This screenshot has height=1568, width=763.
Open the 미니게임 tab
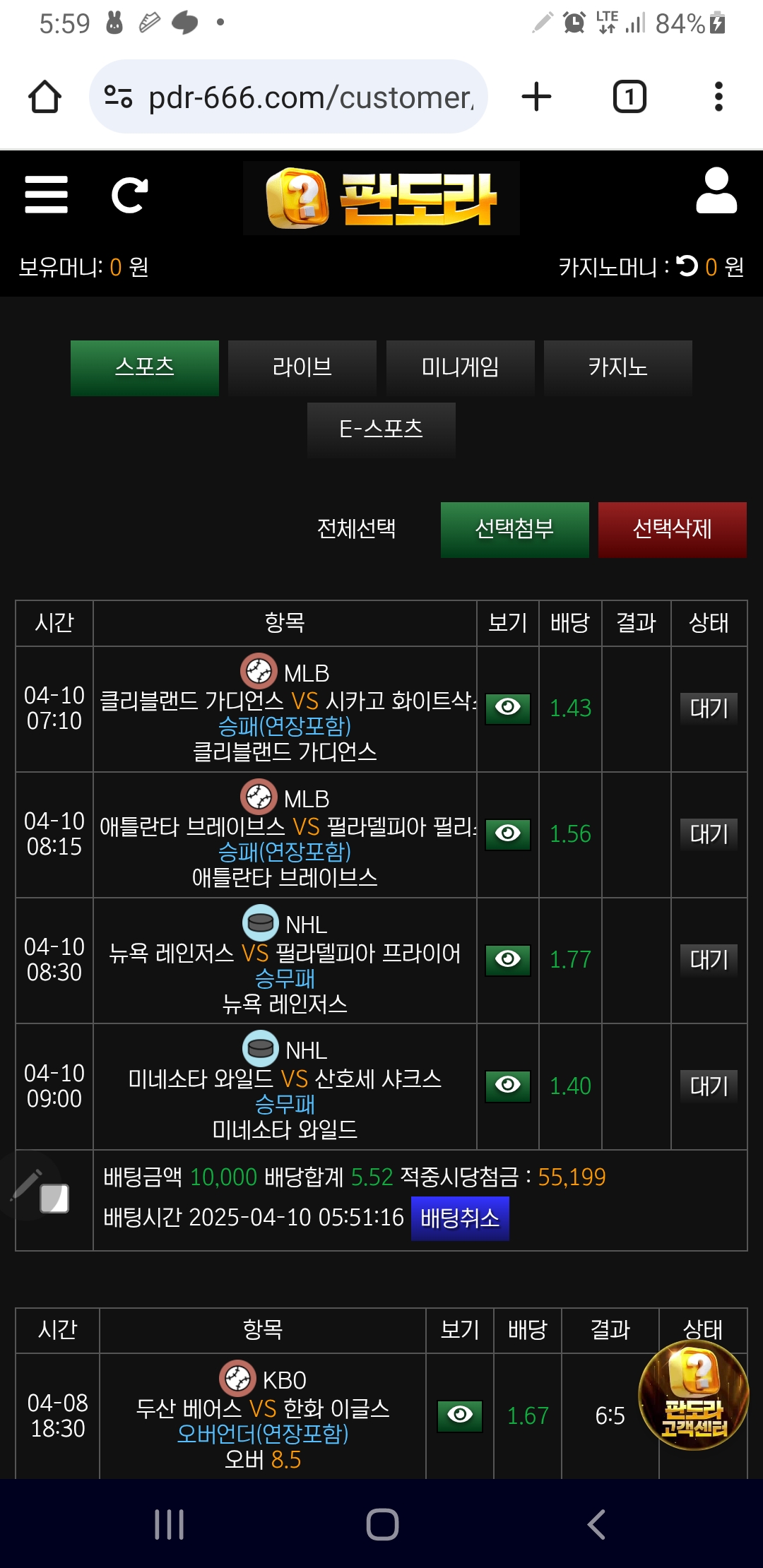(460, 368)
